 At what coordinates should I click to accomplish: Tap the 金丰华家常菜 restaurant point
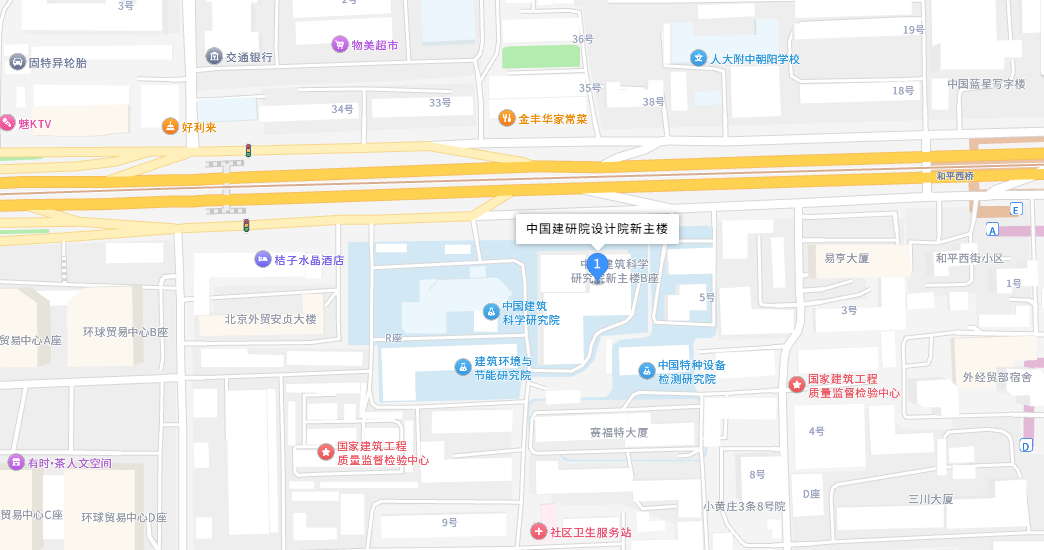pyautogui.click(x=507, y=118)
